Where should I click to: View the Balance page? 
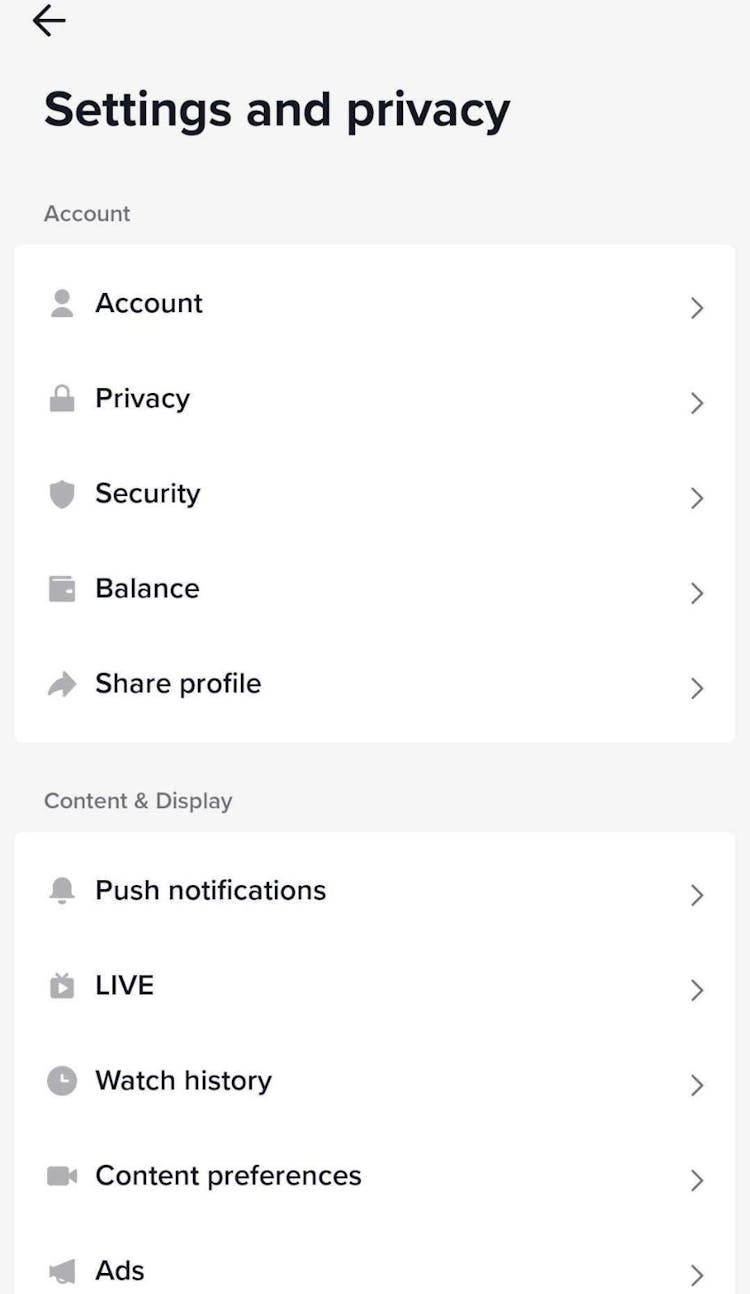point(374,589)
